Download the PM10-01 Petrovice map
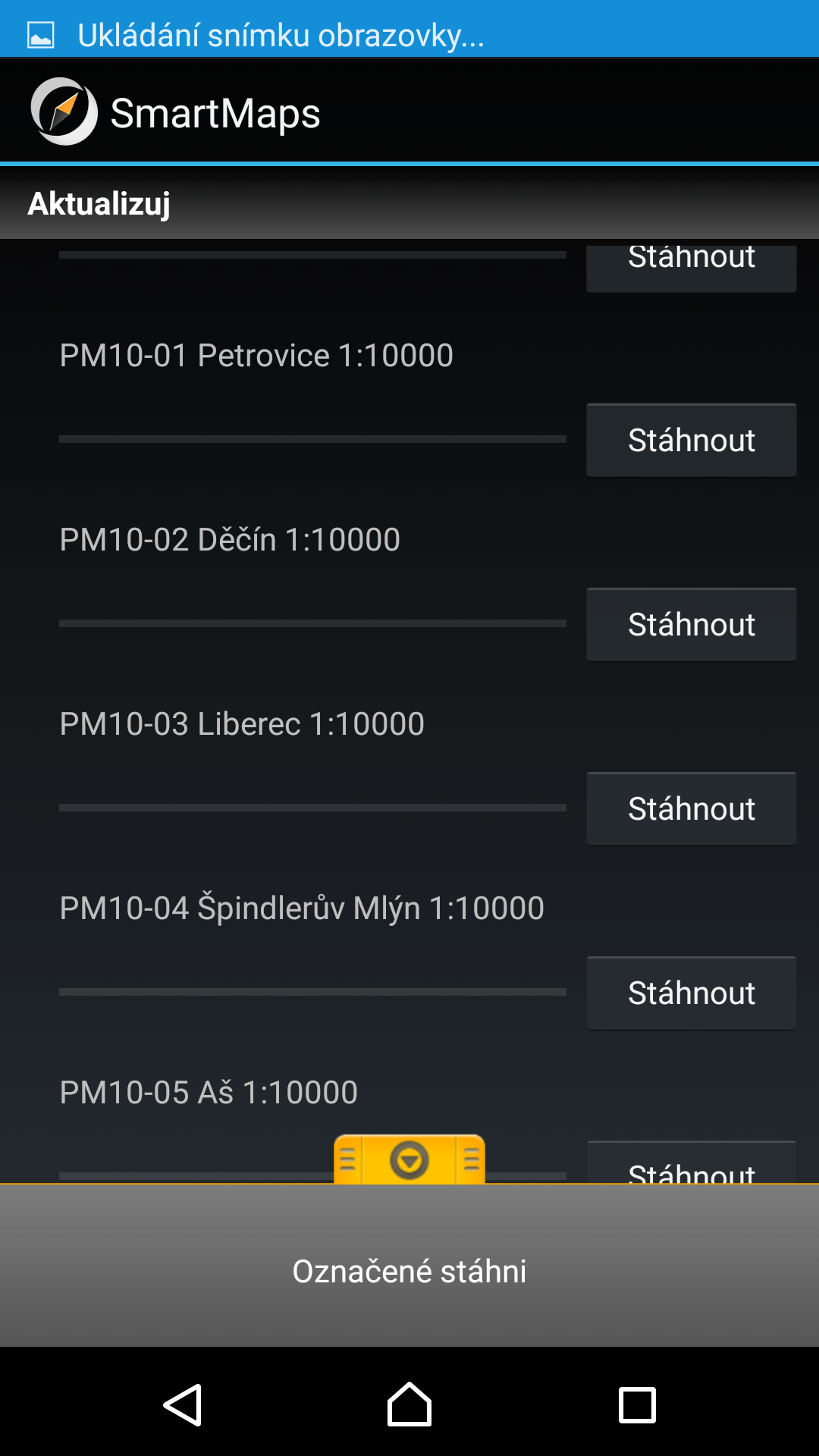The width and height of the screenshot is (819, 1456). tap(691, 440)
